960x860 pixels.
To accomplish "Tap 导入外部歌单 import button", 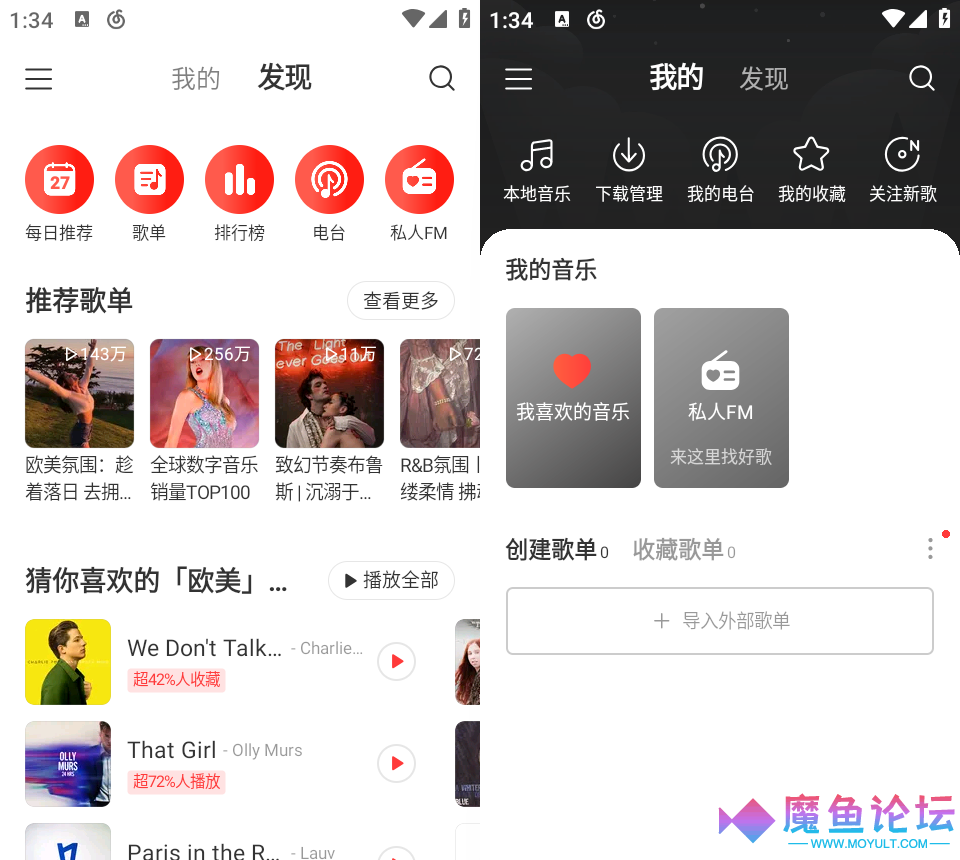I will [x=720, y=621].
